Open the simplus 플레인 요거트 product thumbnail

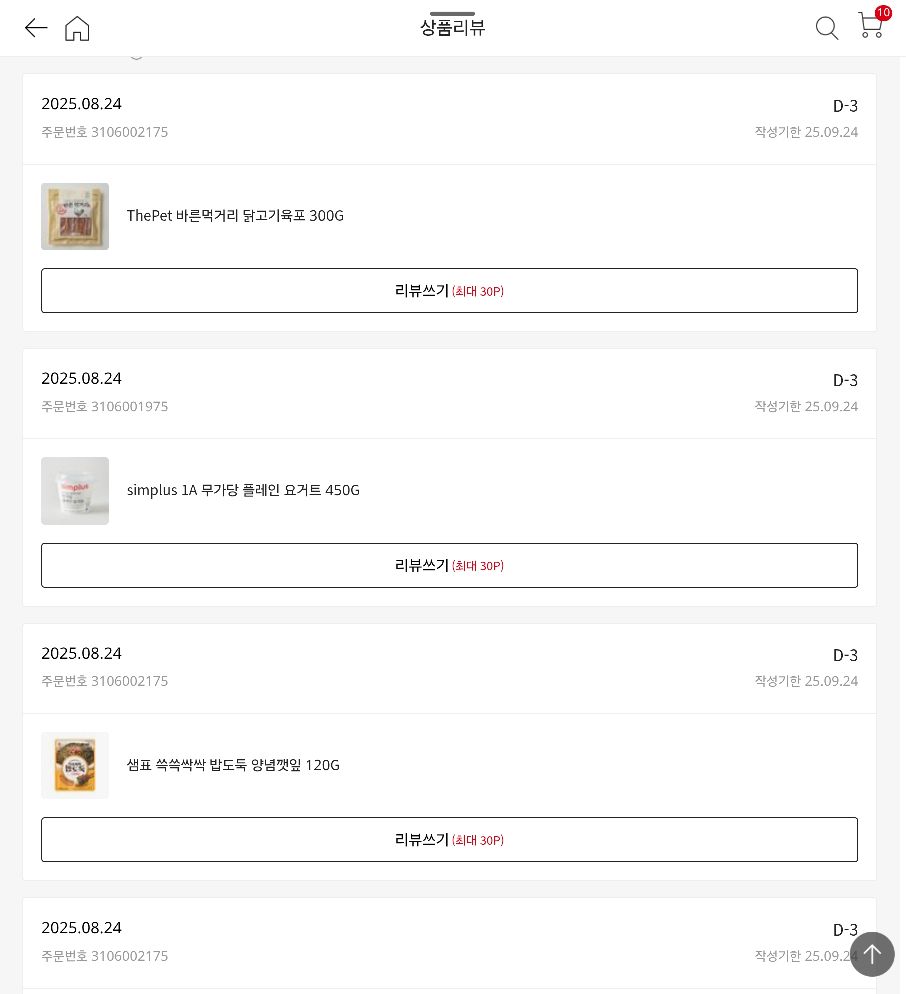pyautogui.click(x=75, y=490)
